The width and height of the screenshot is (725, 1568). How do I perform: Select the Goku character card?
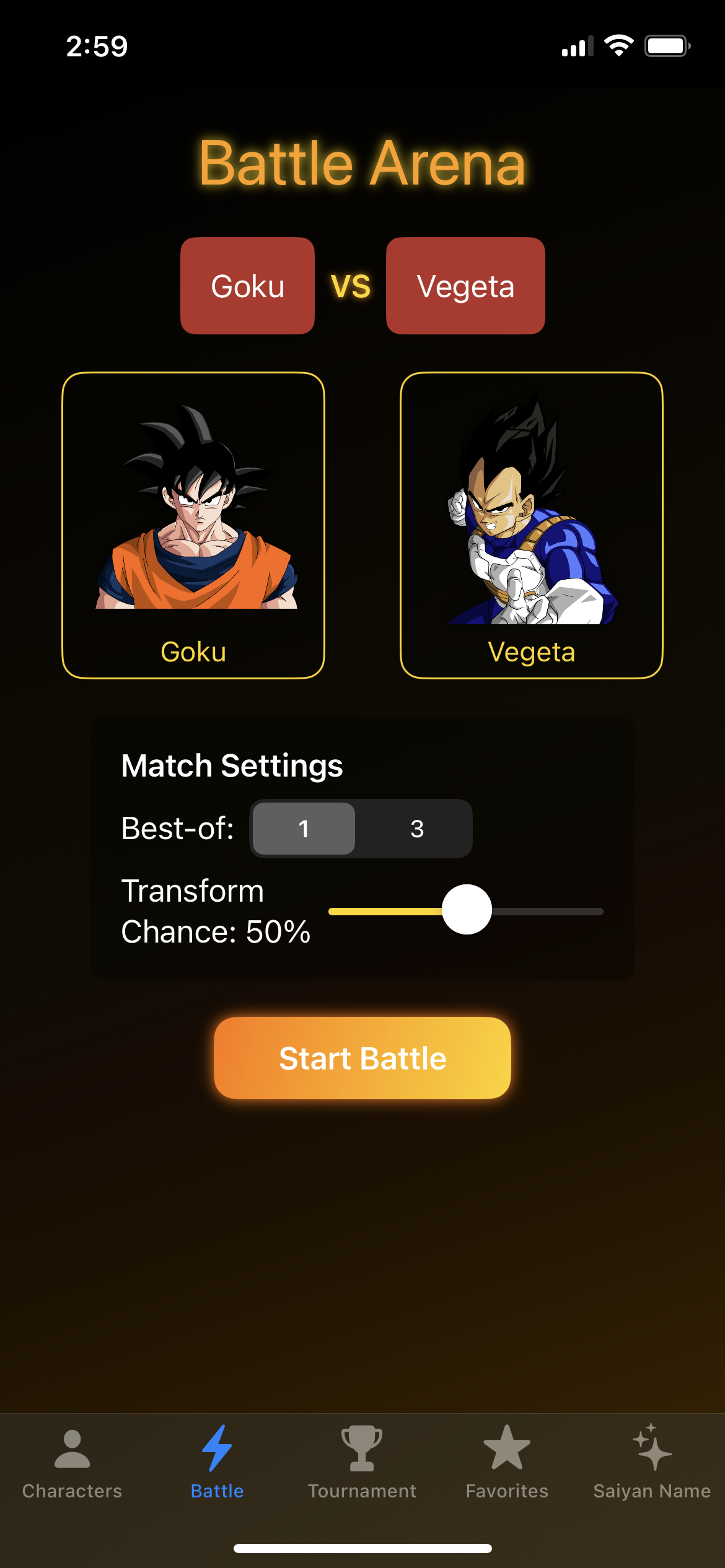193,525
